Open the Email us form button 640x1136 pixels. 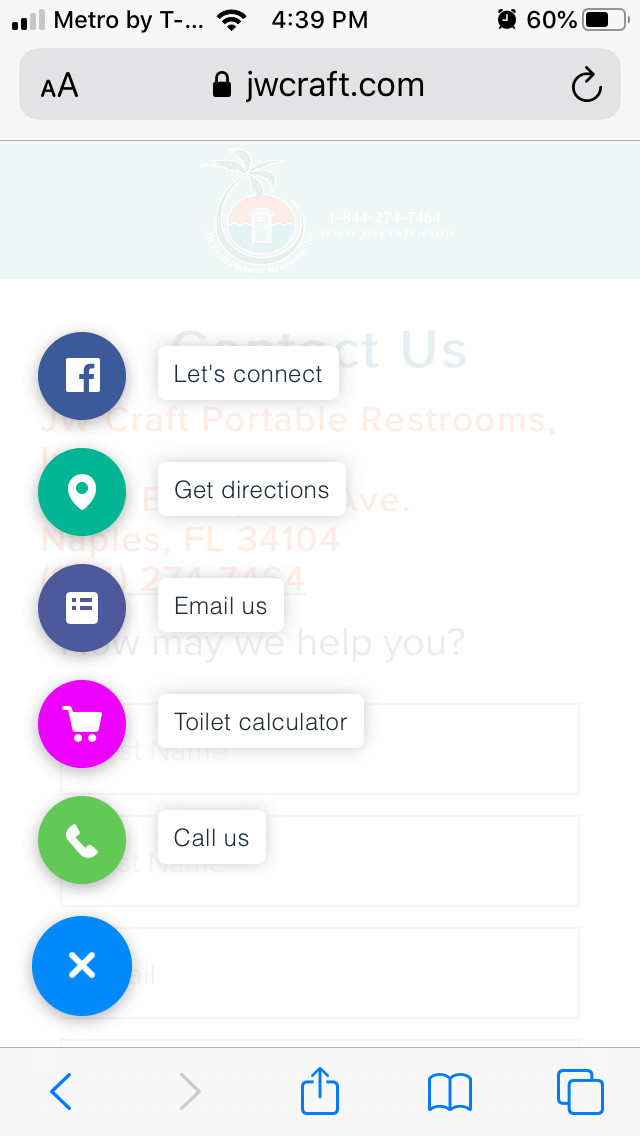(82, 608)
